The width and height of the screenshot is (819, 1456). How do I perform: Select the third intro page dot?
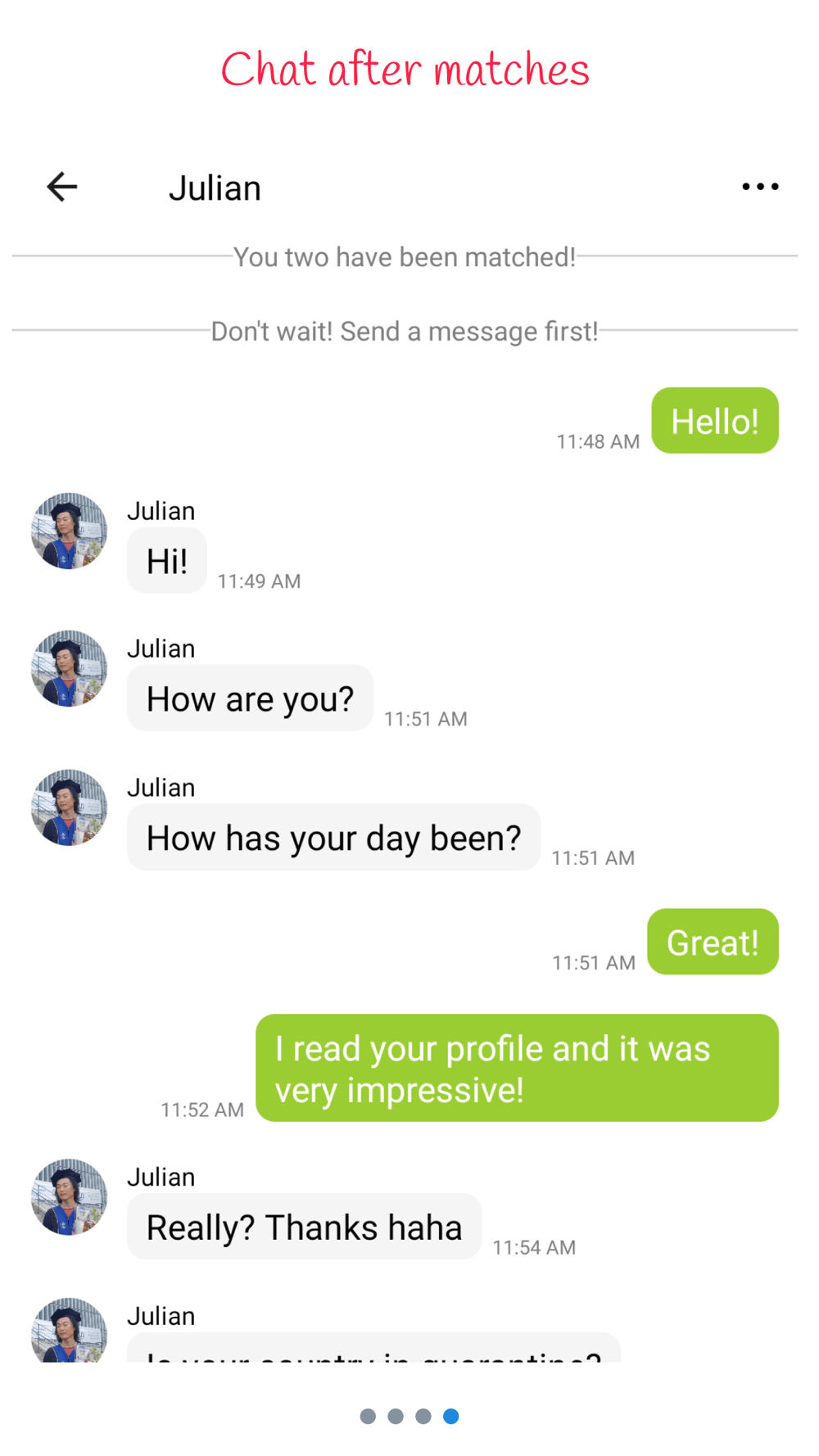pos(423,1416)
